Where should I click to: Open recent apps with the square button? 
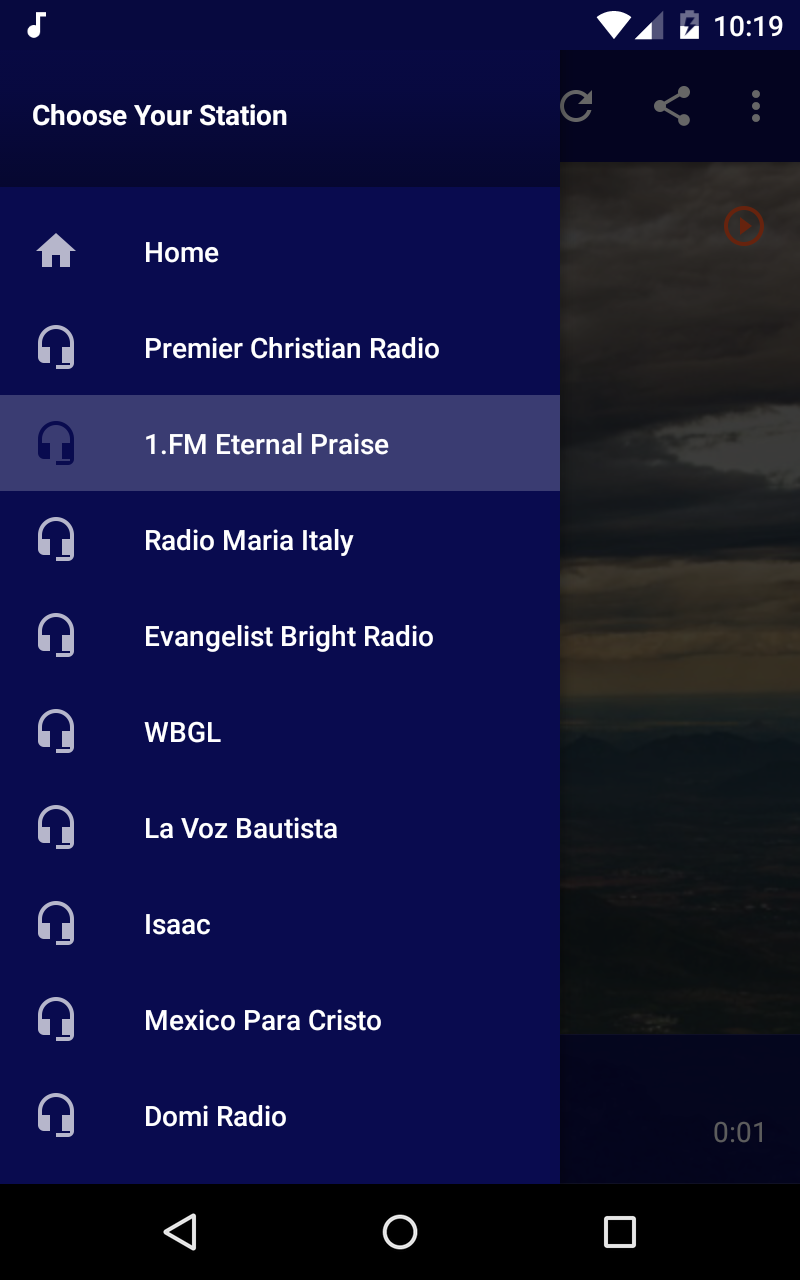[619, 1231]
